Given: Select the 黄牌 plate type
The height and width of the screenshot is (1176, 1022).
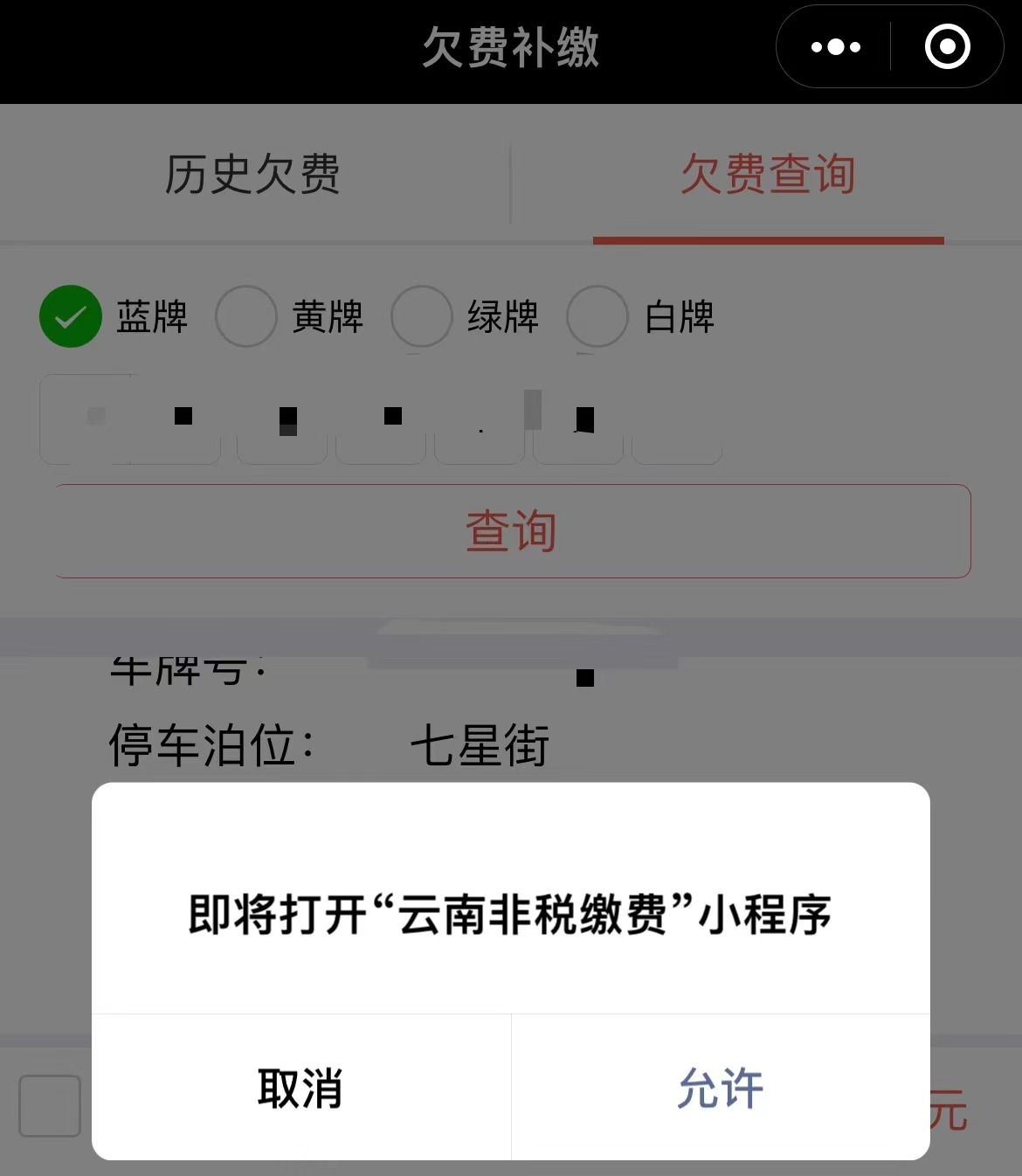Looking at the screenshot, I should [x=246, y=316].
